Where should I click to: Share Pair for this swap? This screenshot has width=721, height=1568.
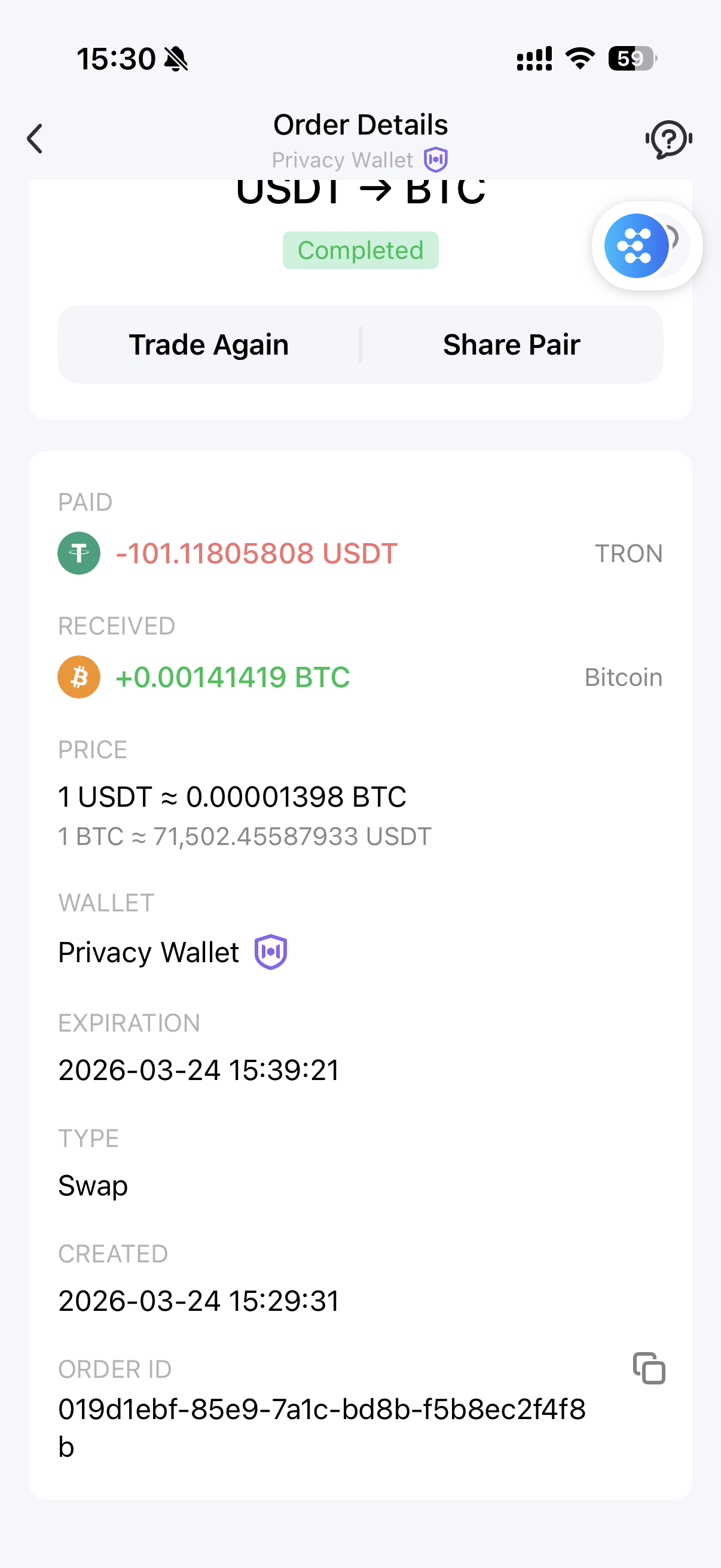point(511,344)
